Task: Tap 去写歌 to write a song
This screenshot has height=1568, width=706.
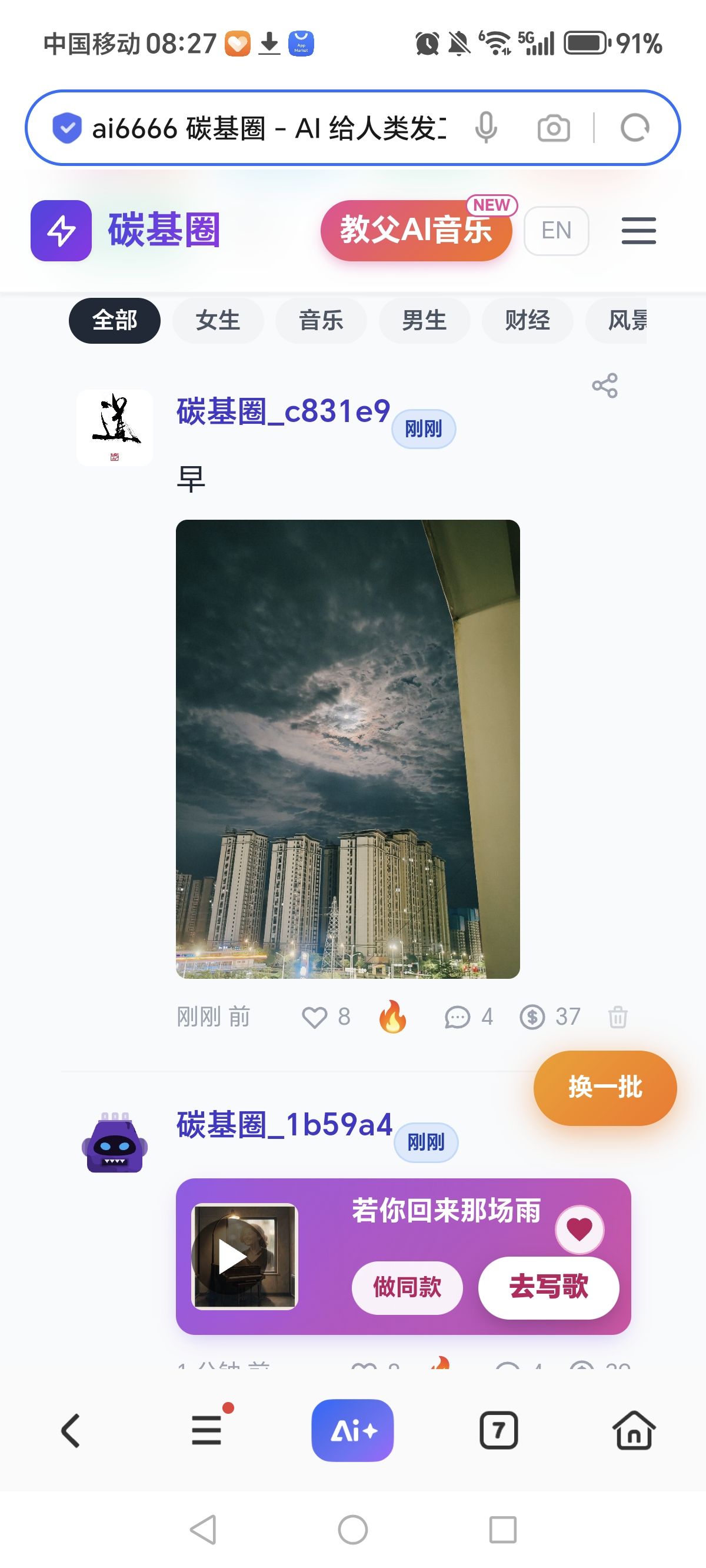Action: click(x=548, y=1287)
